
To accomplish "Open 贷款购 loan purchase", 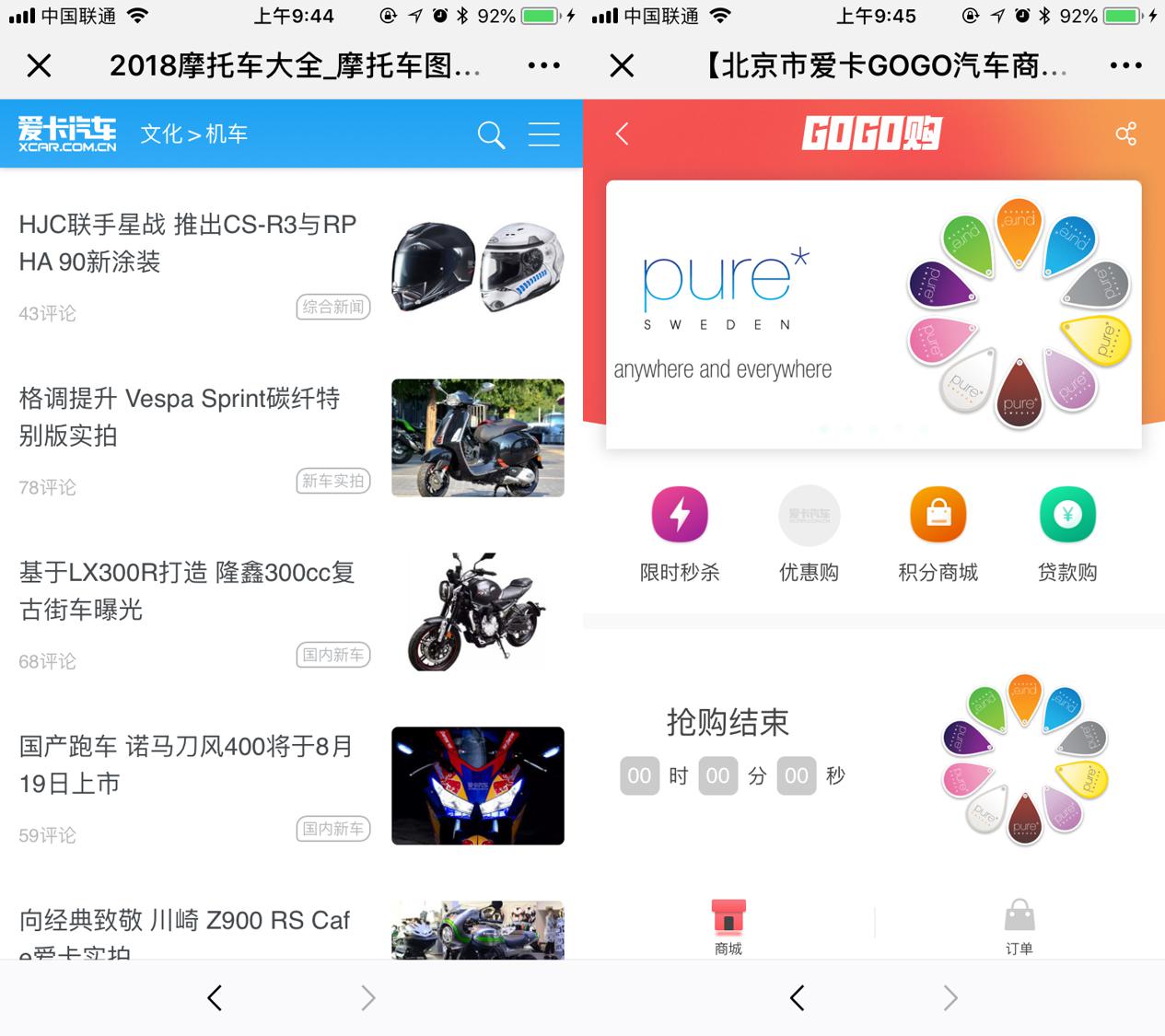I will (1067, 534).
